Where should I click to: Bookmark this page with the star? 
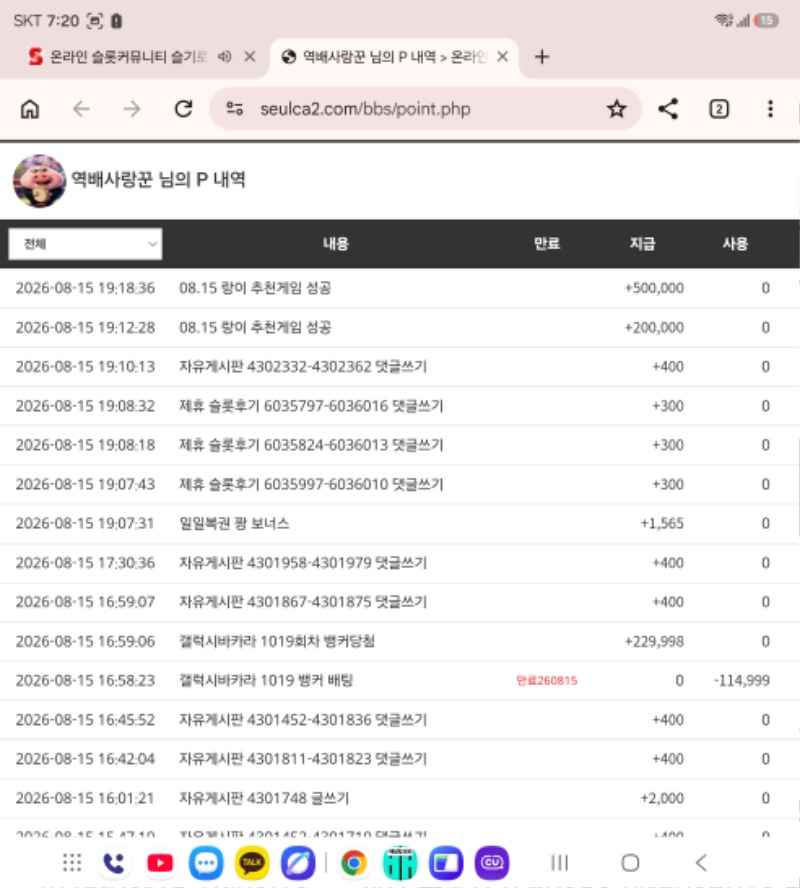617,109
